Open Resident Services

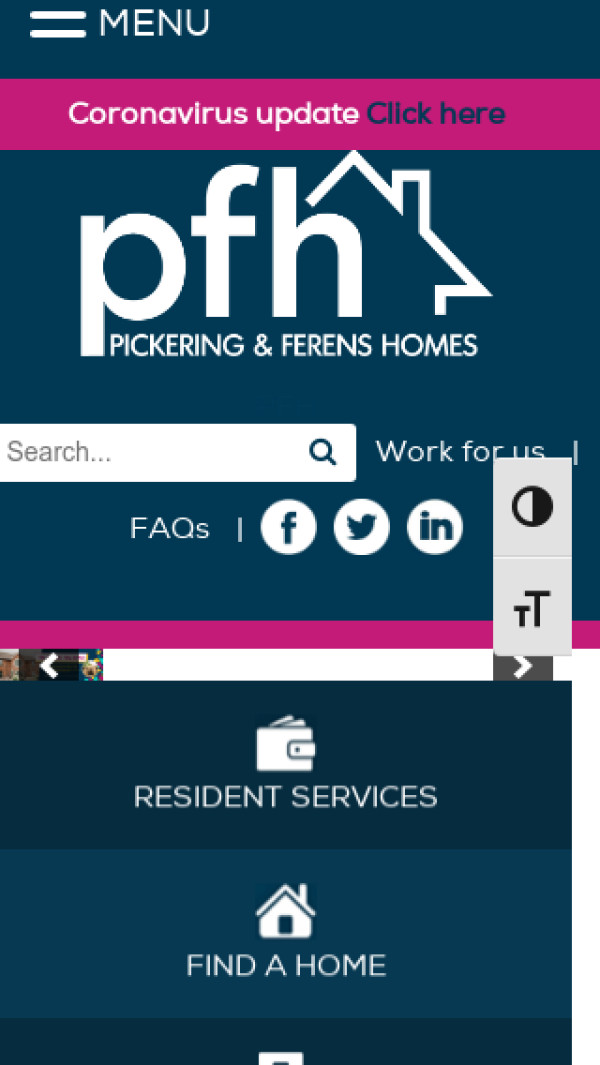click(286, 765)
